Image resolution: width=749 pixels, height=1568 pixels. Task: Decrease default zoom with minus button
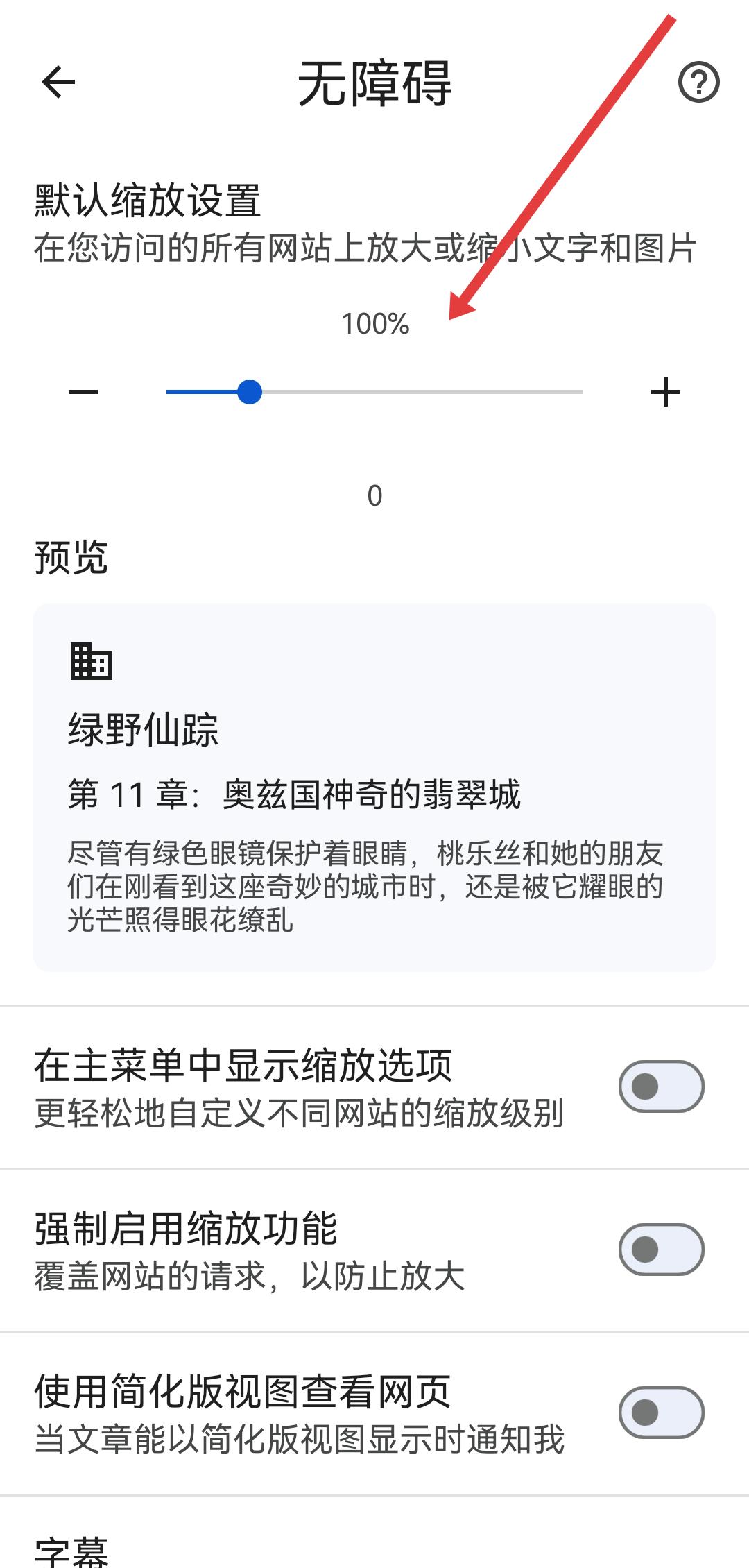(83, 393)
